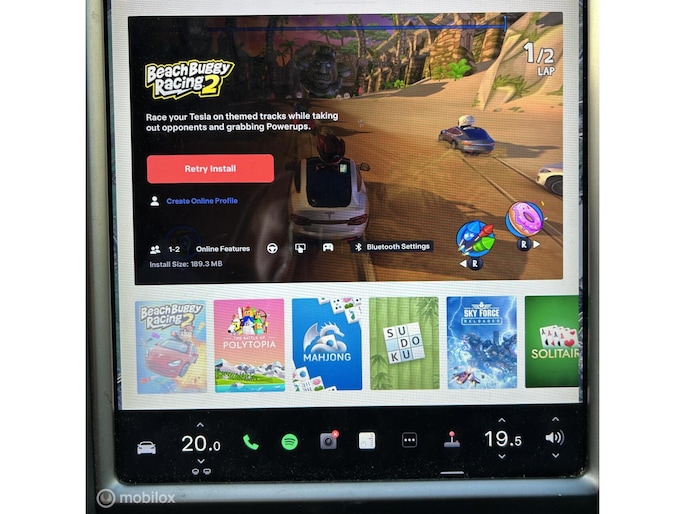Open the Create Online Profile link

201,201
